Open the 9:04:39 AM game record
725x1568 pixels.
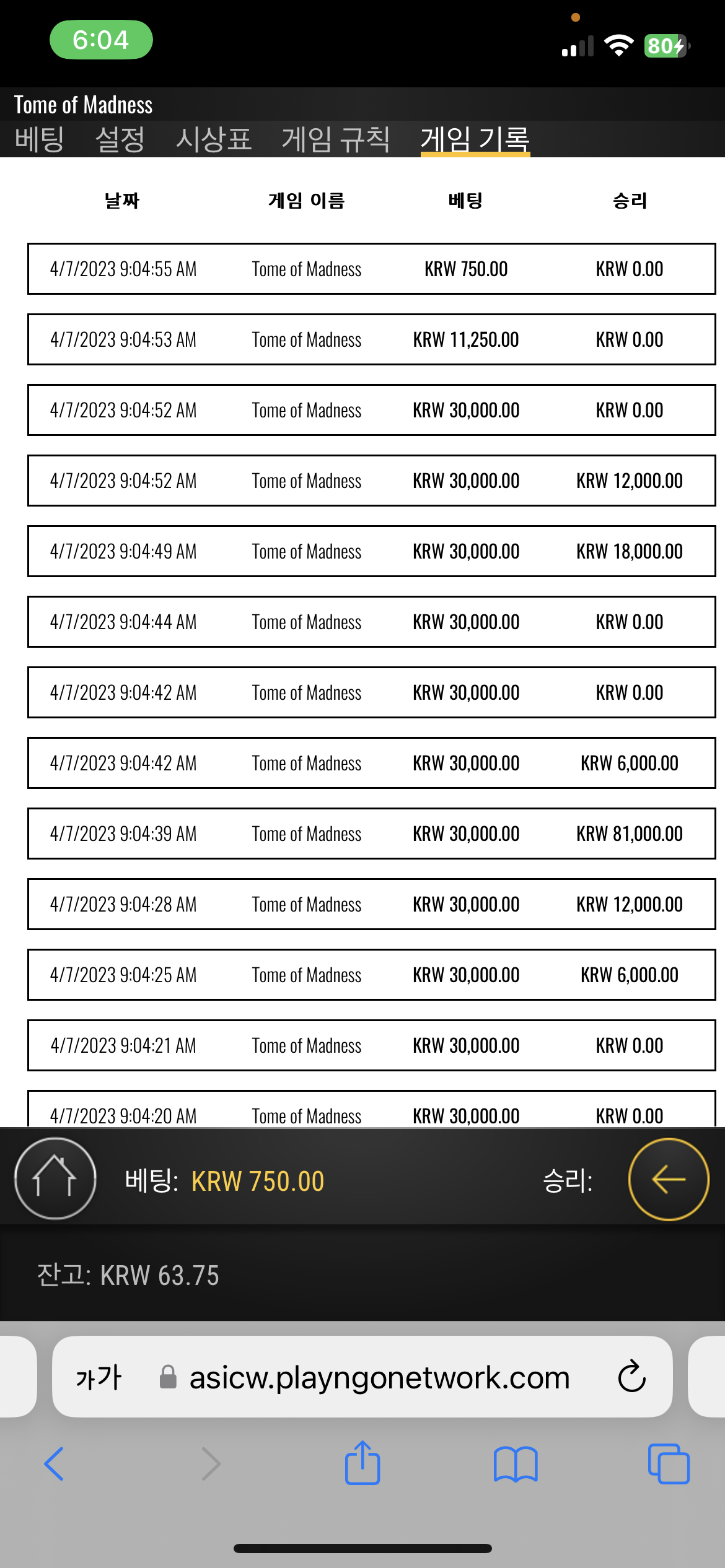pos(372,834)
